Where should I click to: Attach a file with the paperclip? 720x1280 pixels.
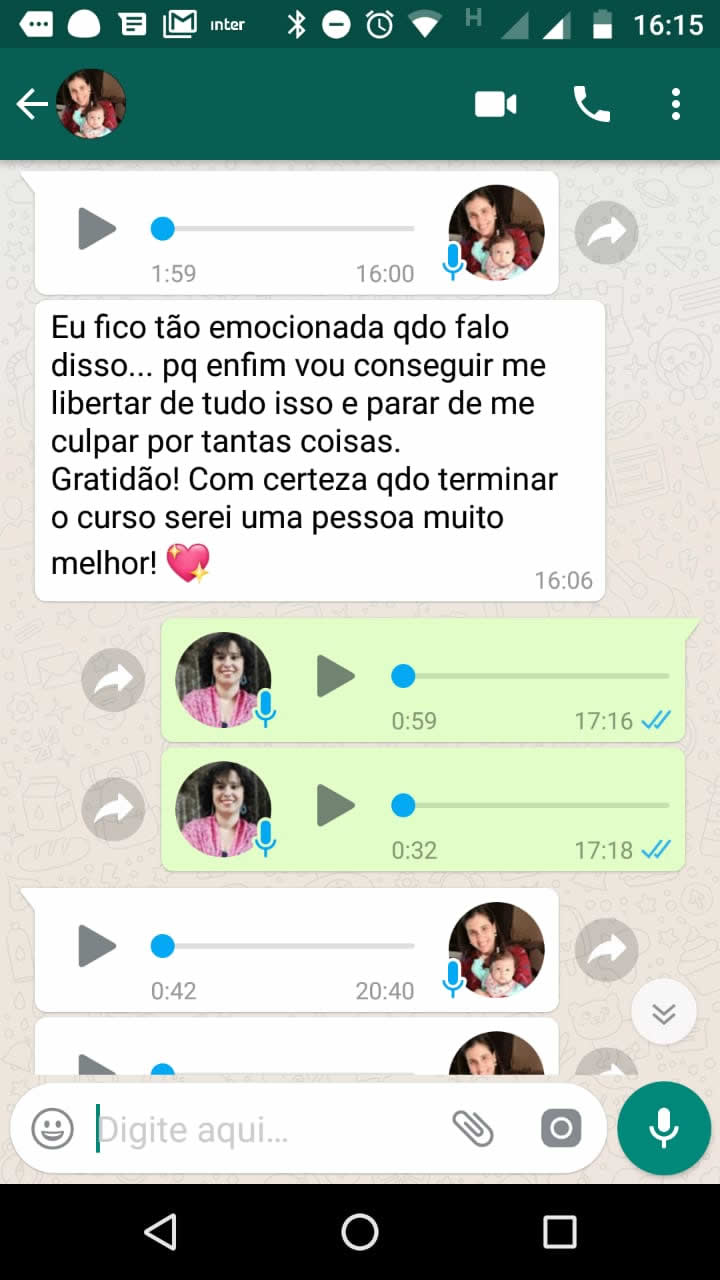[473, 1129]
